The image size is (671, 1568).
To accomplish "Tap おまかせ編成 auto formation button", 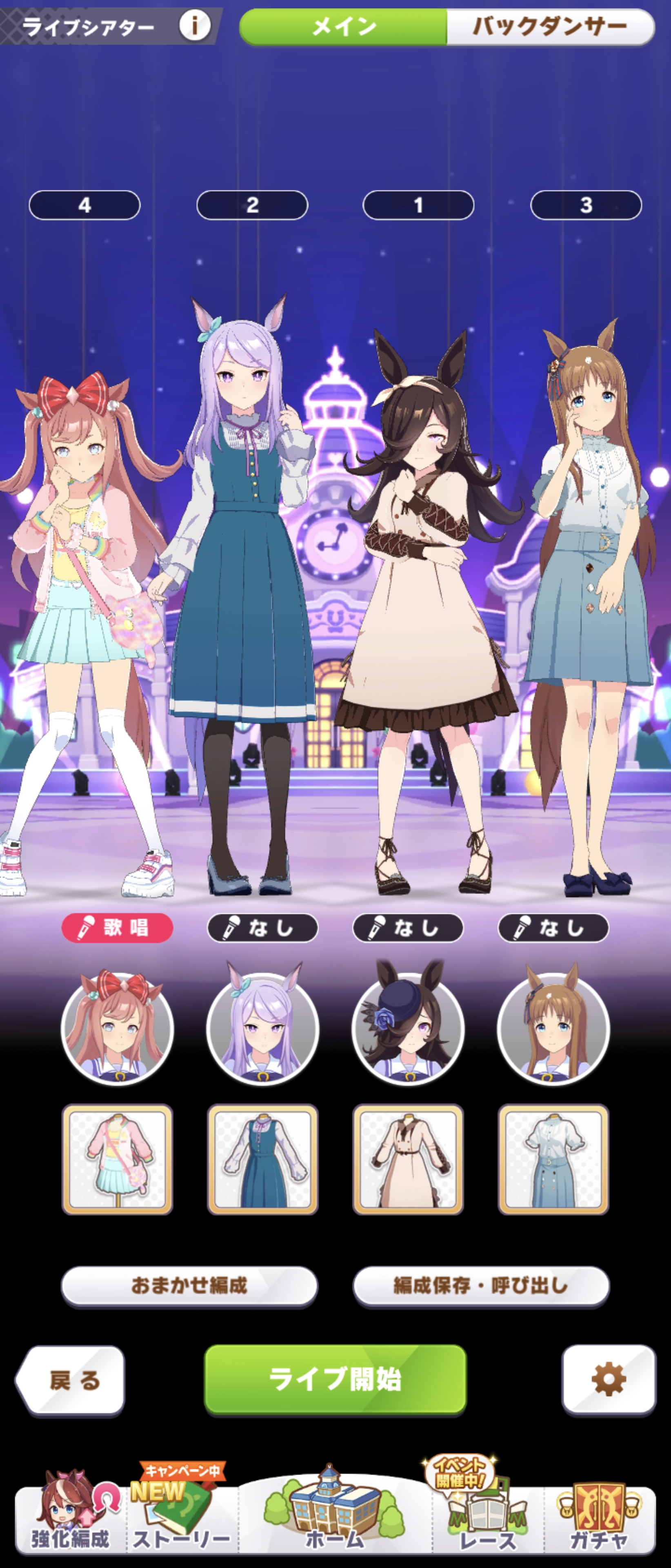I will pos(189,1285).
